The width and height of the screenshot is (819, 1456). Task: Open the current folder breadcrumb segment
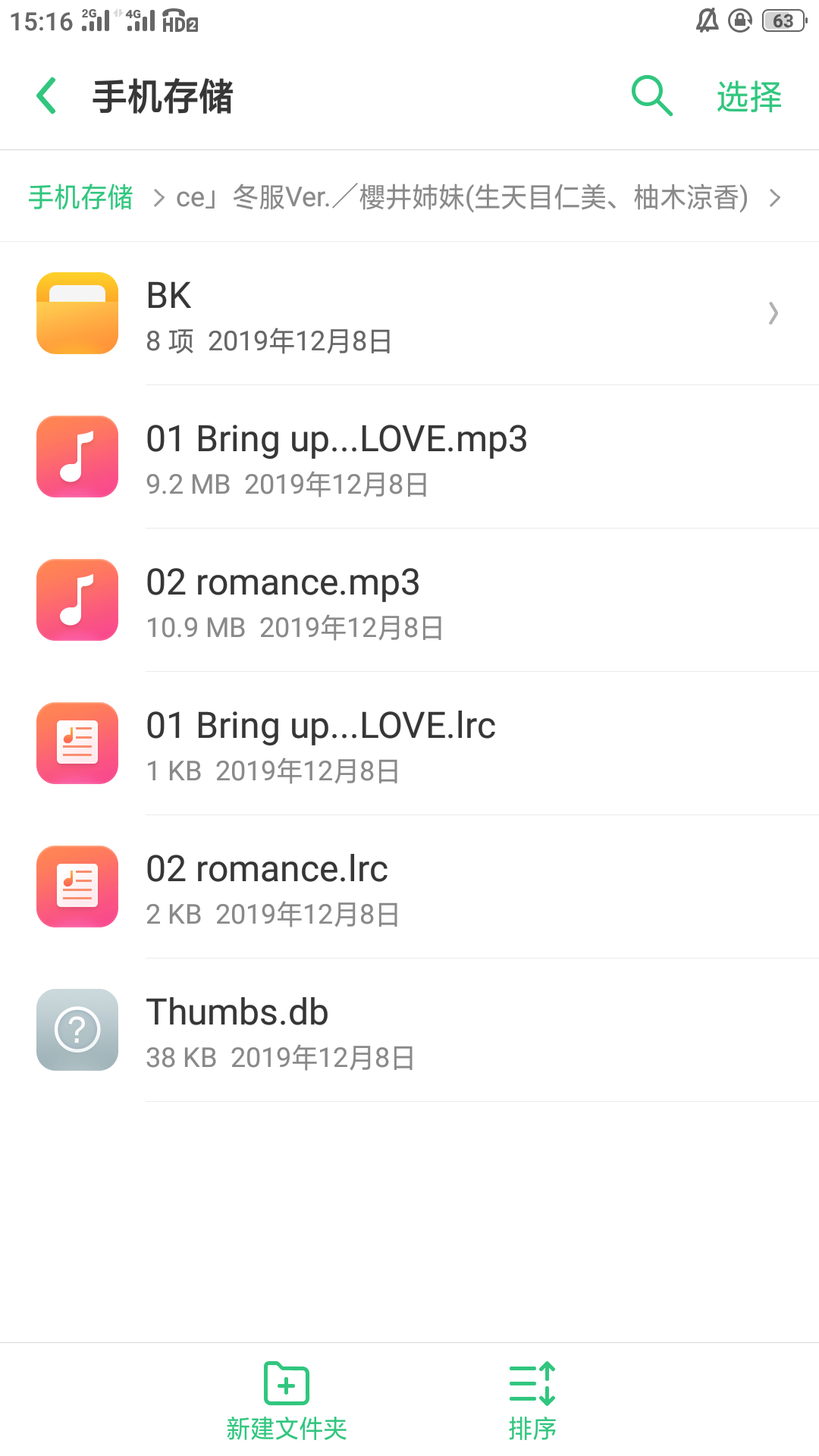463,197
